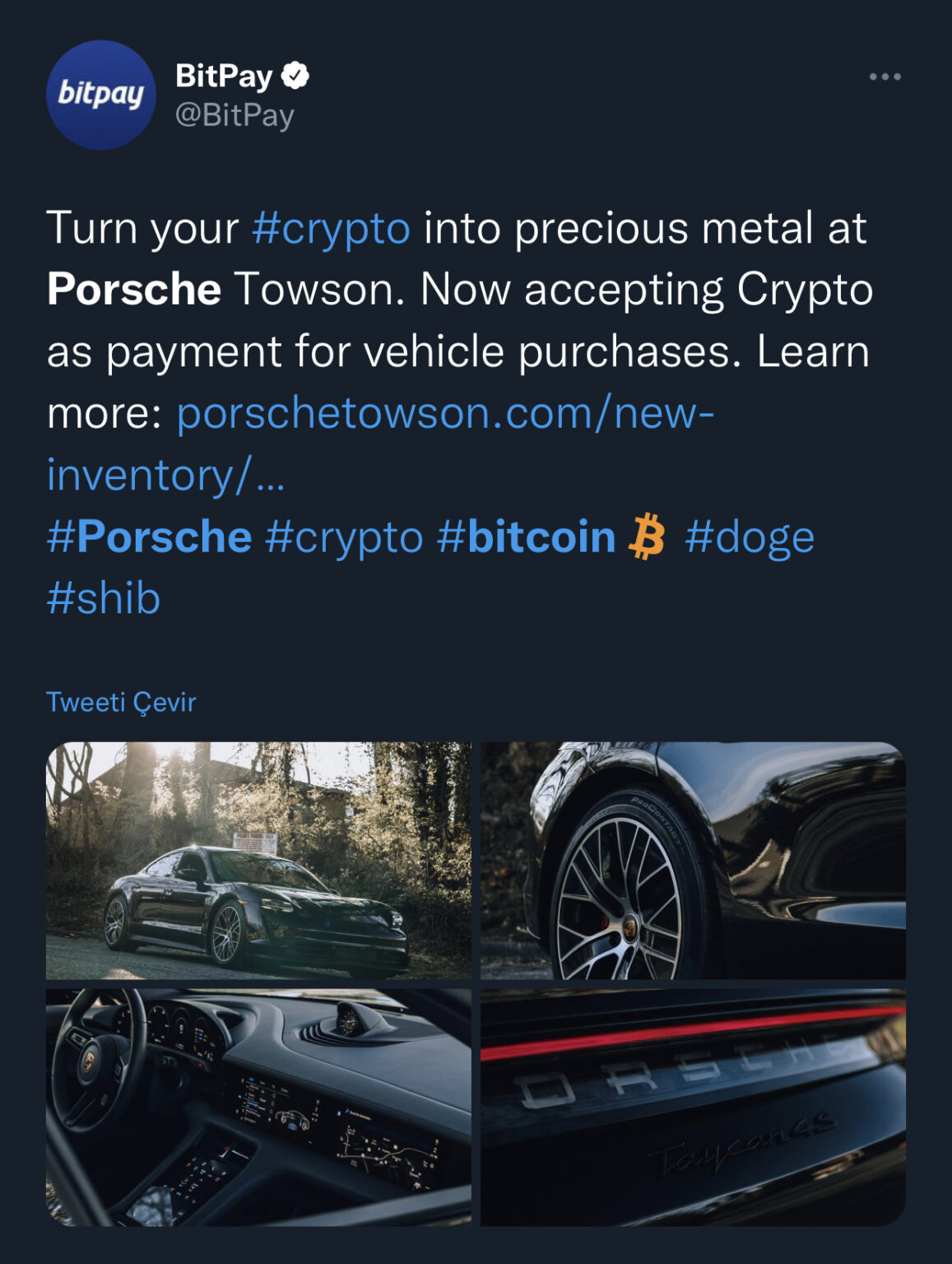The width and height of the screenshot is (952, 1264).
Task: Enlarge the Porsche rear badge photo
Action: [x=693, y=1107]
